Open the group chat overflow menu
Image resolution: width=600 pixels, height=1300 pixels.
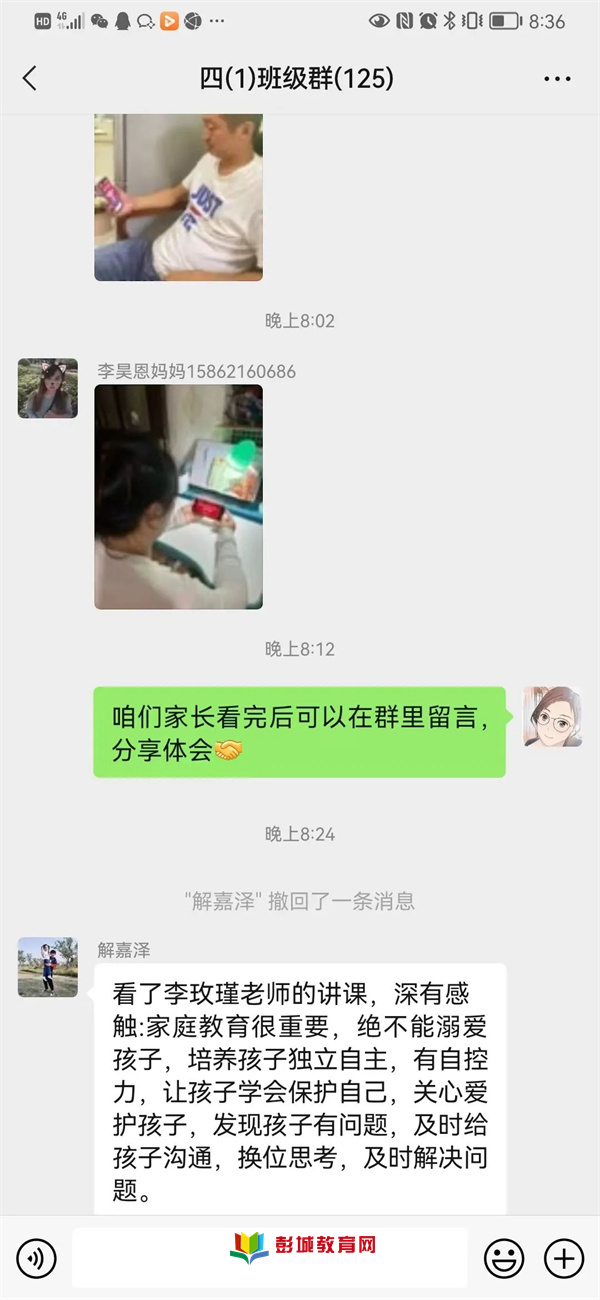pos(557,79)
